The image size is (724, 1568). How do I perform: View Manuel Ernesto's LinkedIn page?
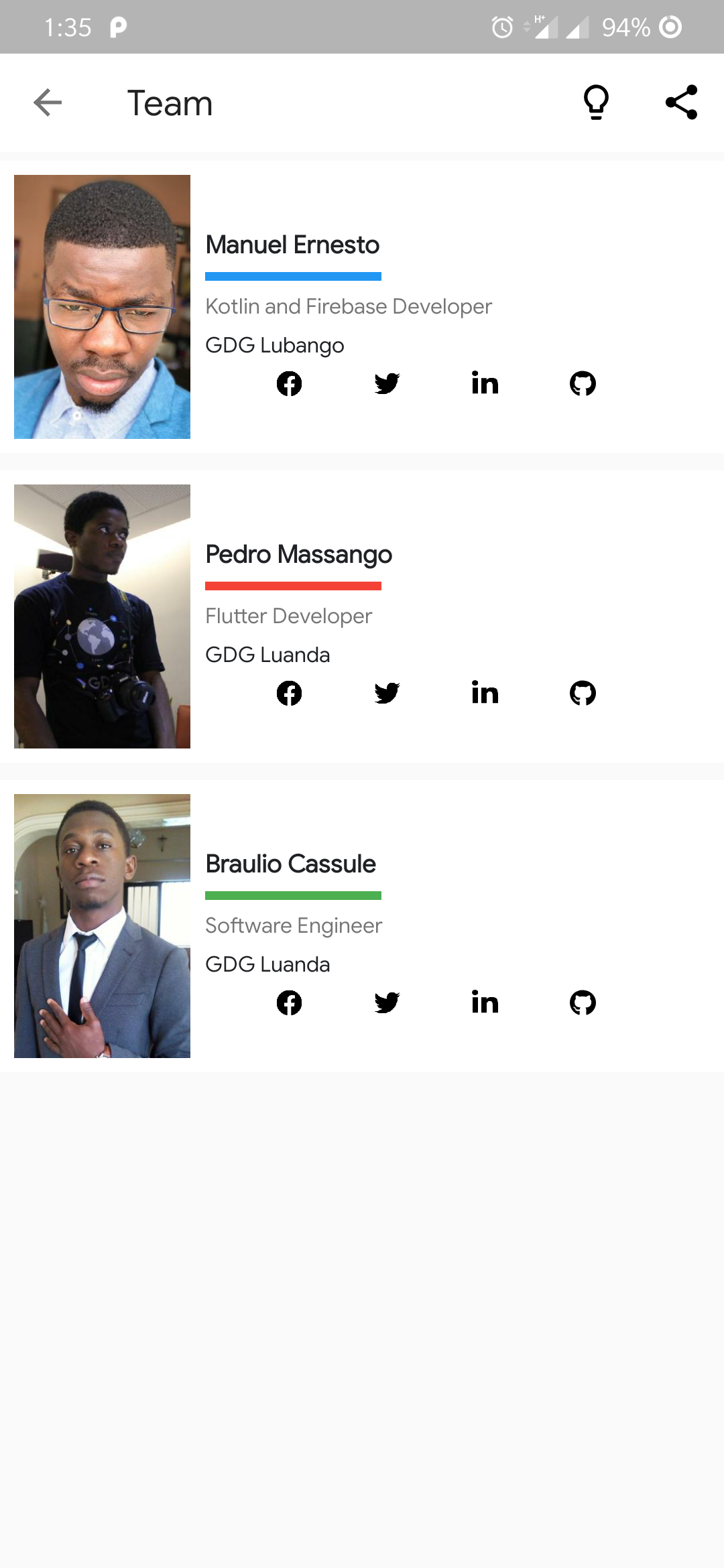pos(485,383)
